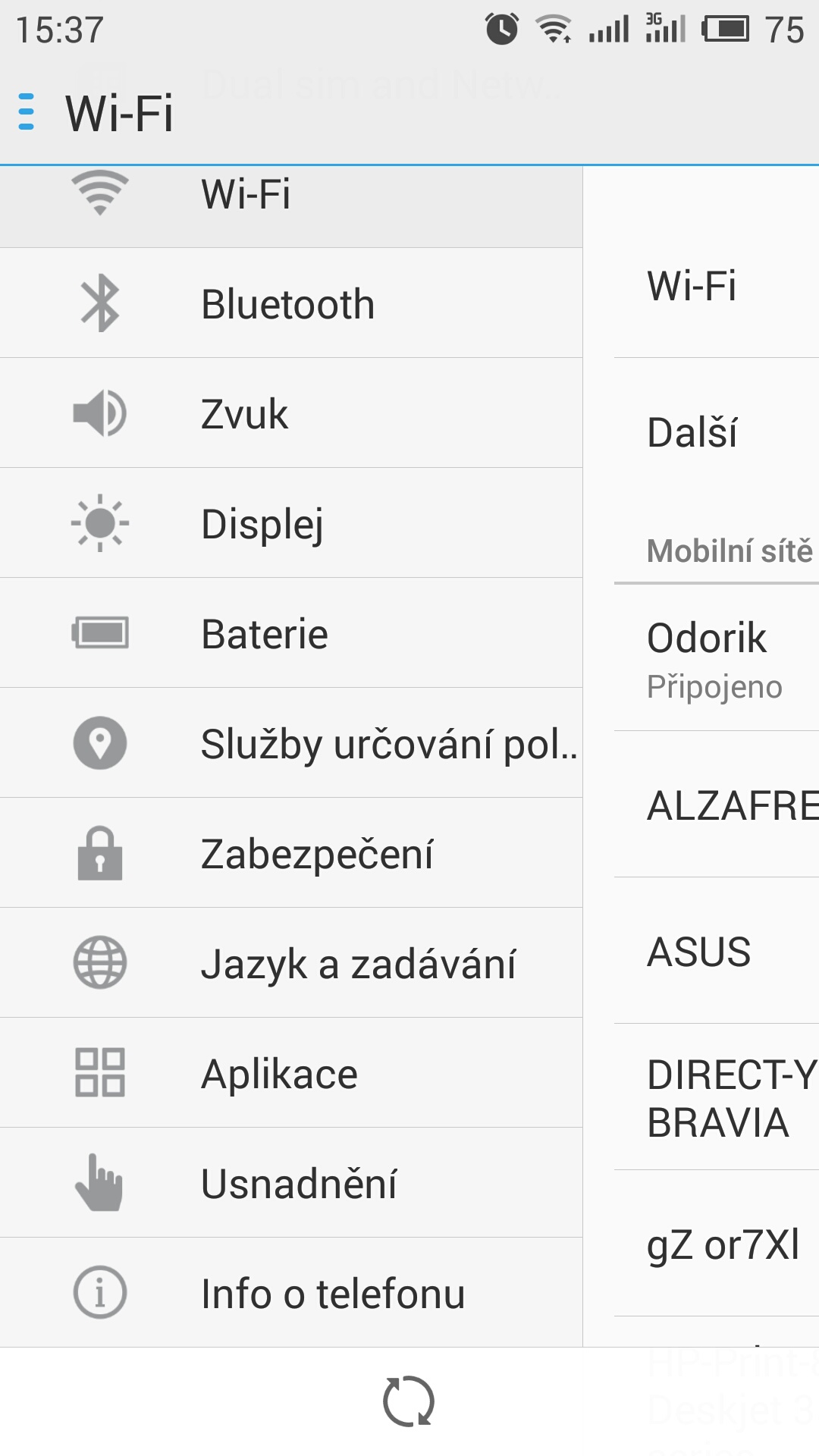Select Jazyk a zadávání
This screenshot has height=1456, width=819.
pyautogui.click(x=291, y=963)
